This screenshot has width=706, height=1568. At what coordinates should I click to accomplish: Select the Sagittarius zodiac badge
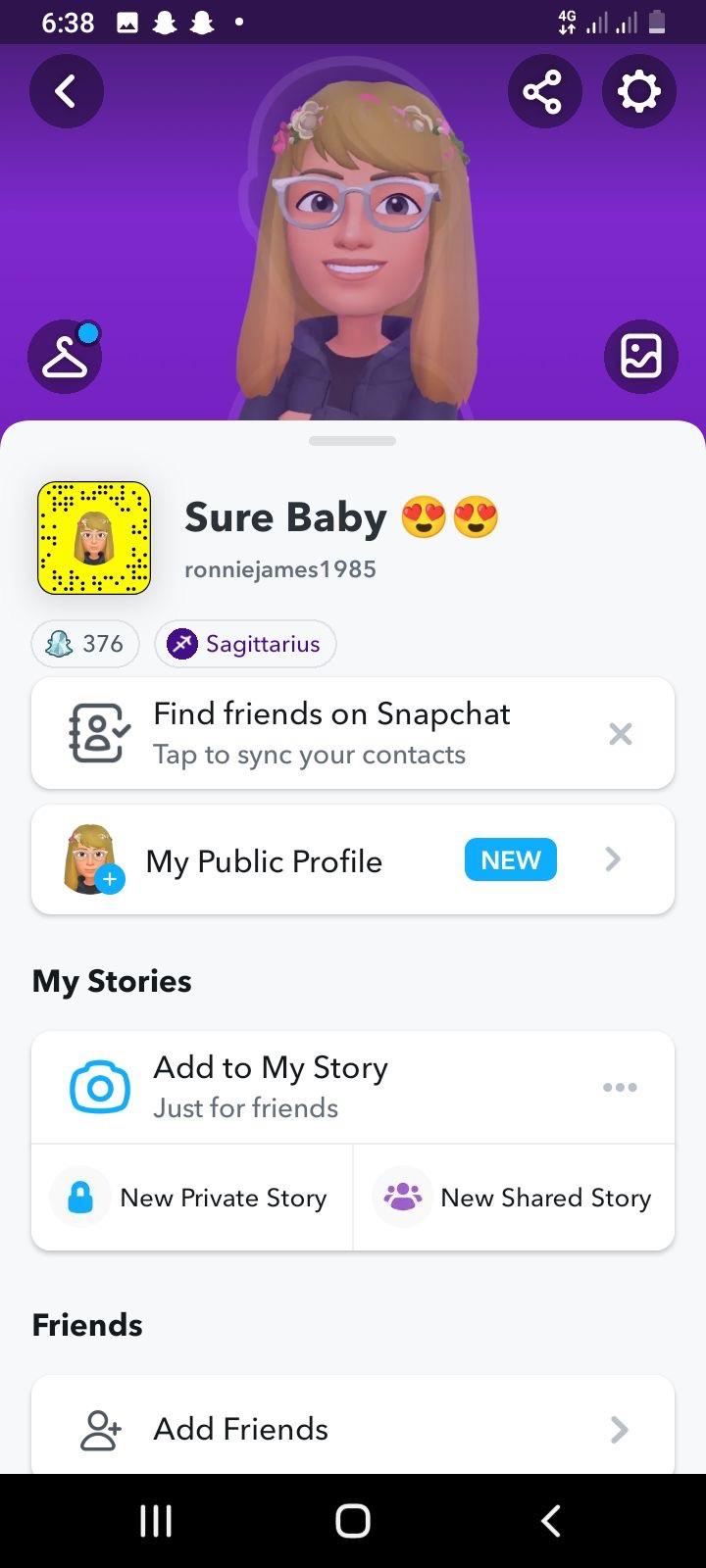click(245, 644)
